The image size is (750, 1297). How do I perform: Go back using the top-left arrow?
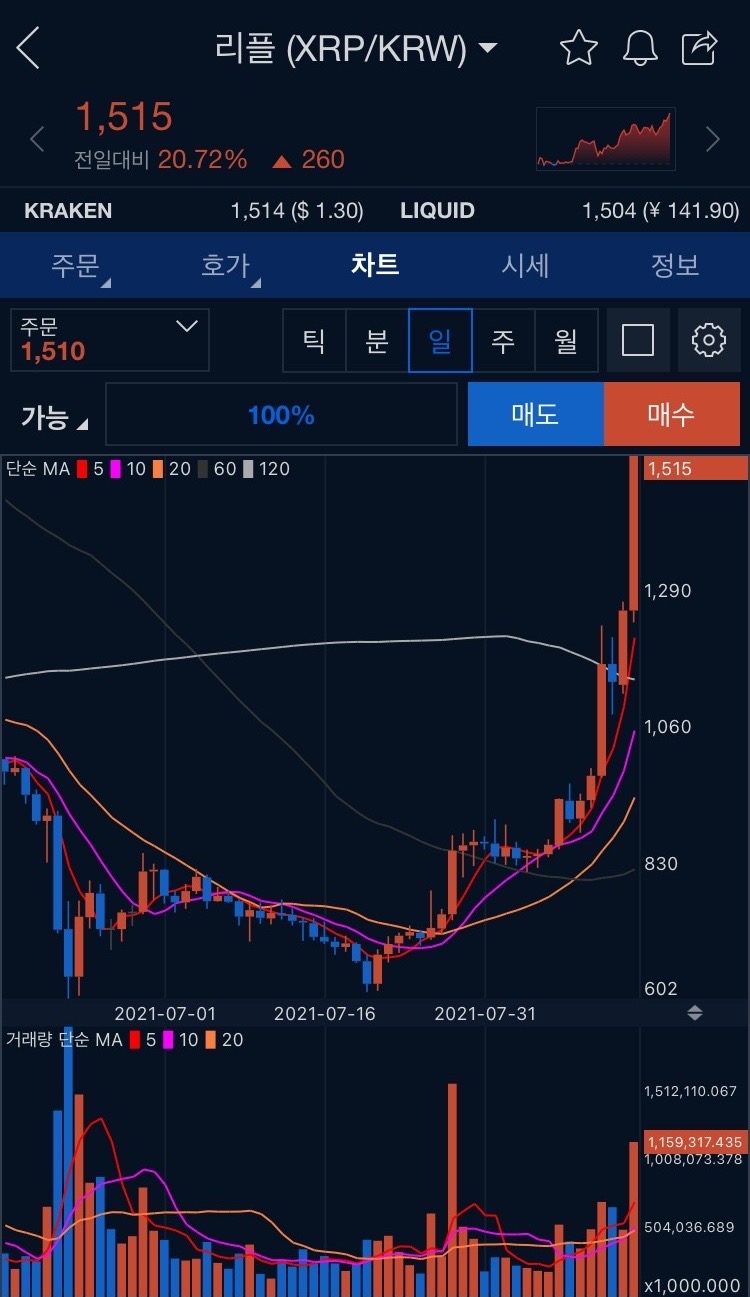28,48
